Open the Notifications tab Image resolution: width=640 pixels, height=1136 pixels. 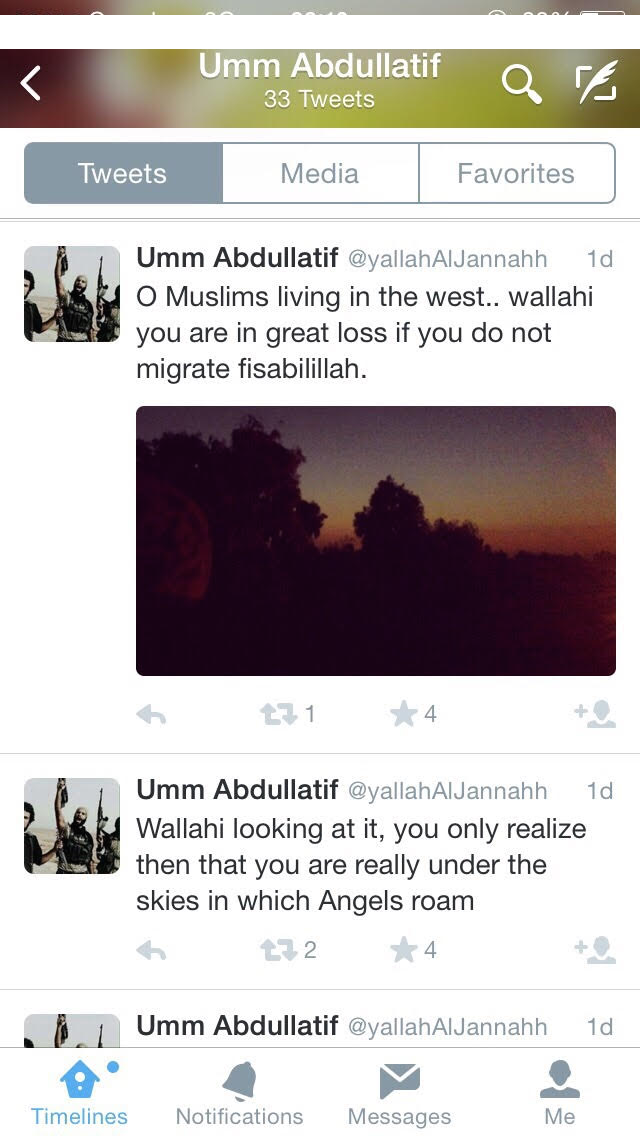click(239, 1093)
